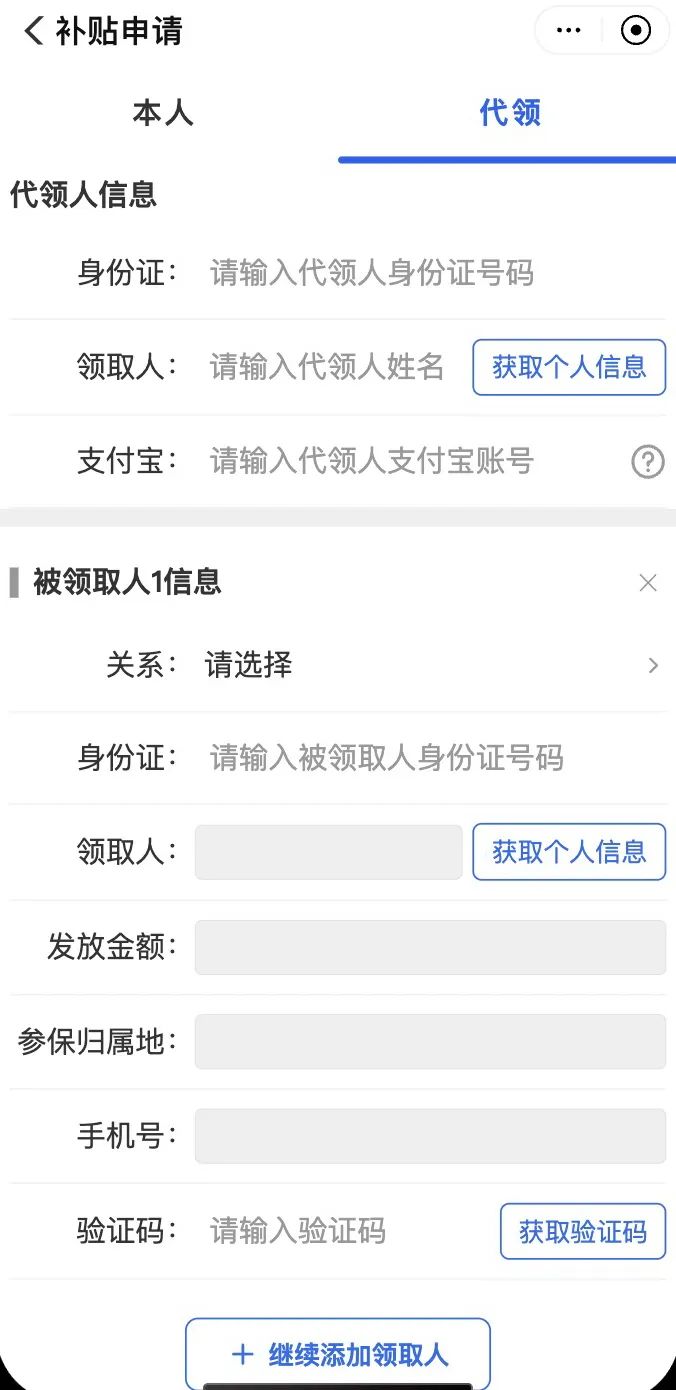Switch to the 本人 tab
Viewport: 676px width, 1390px height.
(x=163, y=113)
